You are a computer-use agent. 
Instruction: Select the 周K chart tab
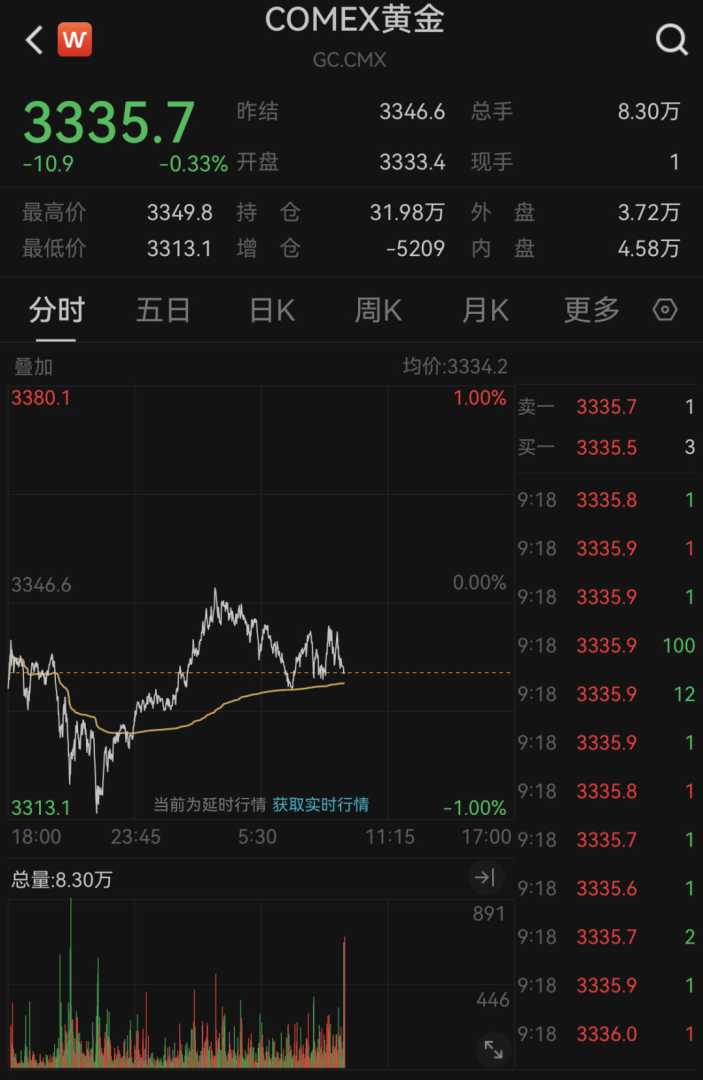(x=378, y=311)
